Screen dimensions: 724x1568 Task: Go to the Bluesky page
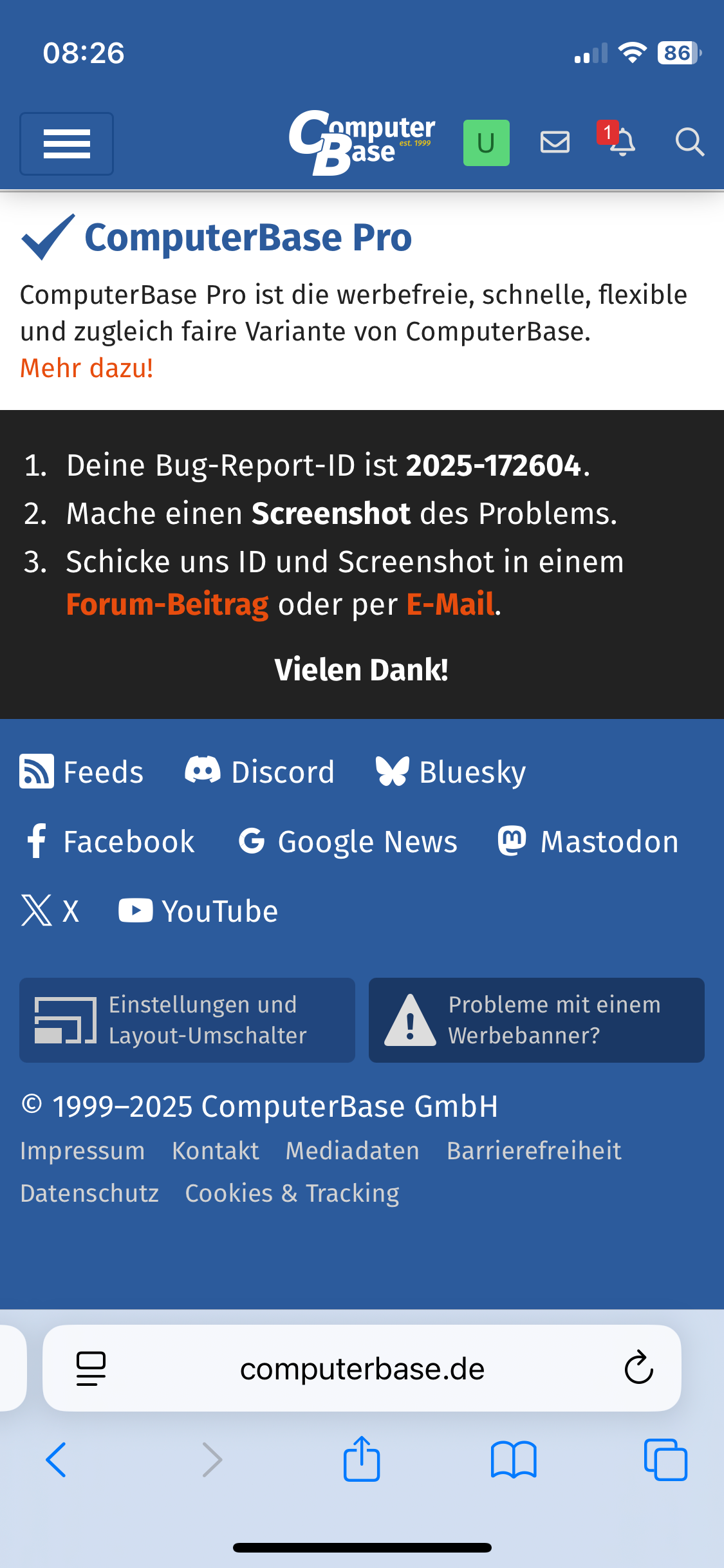point(451,772)
